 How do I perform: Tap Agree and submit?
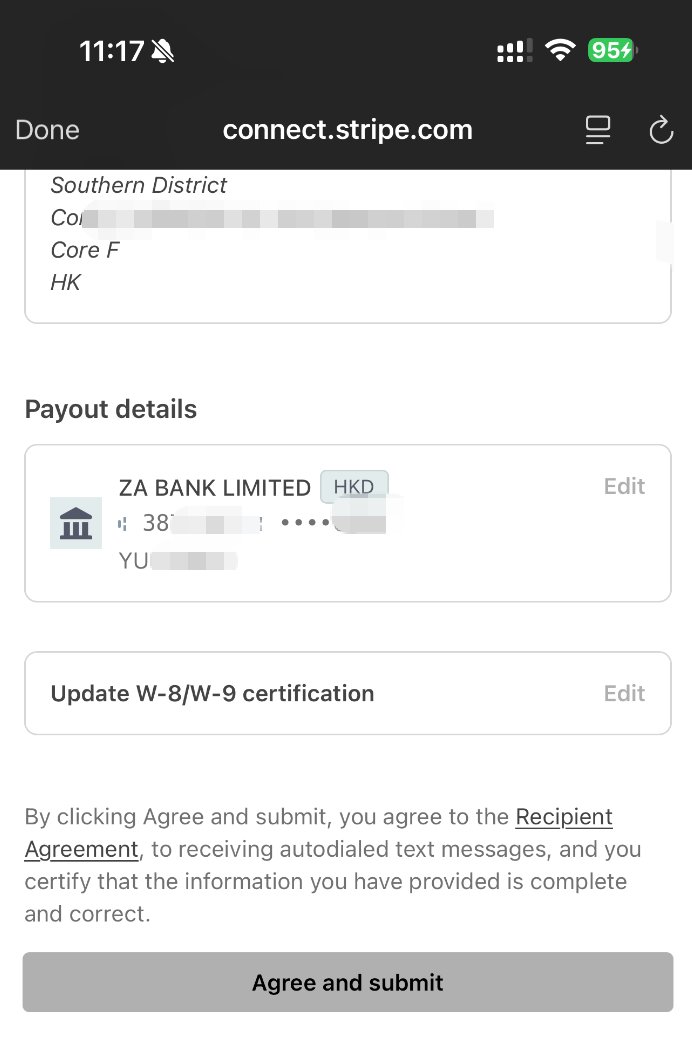(347, 982)
